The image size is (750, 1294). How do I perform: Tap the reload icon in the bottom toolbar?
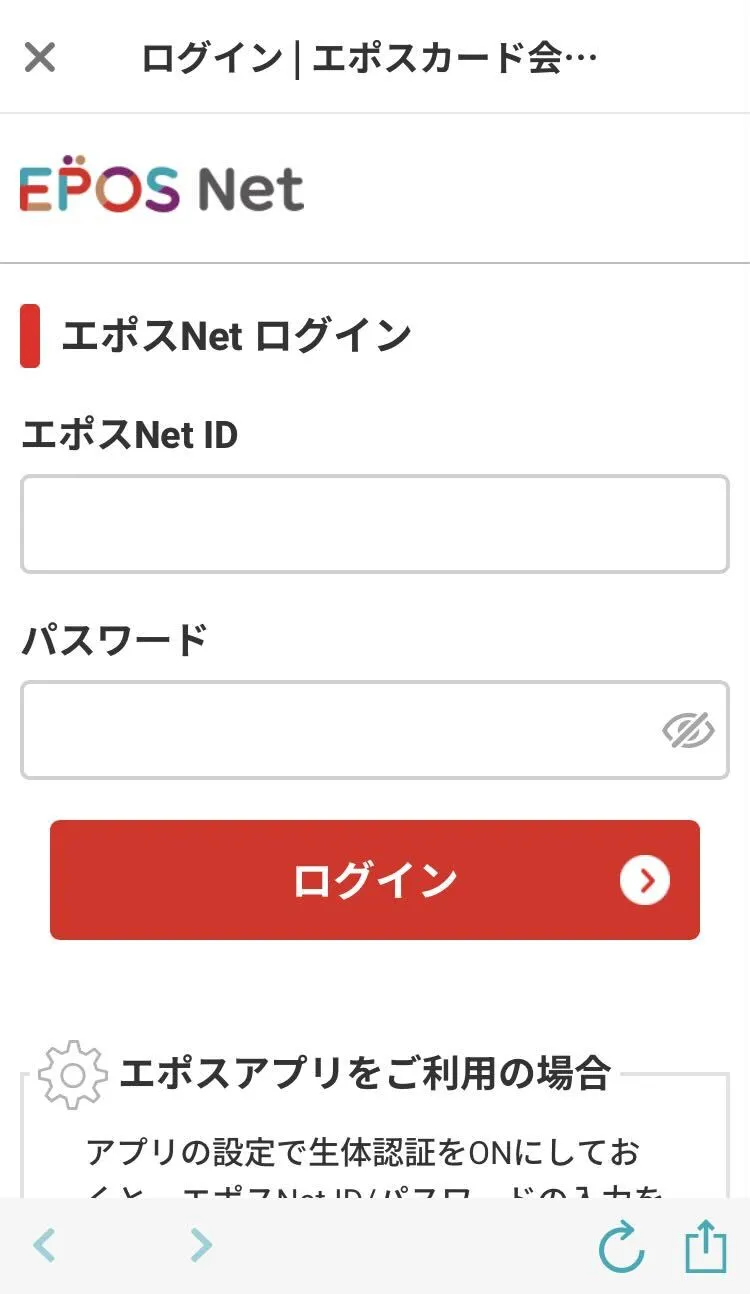[x=620, y=1246]
